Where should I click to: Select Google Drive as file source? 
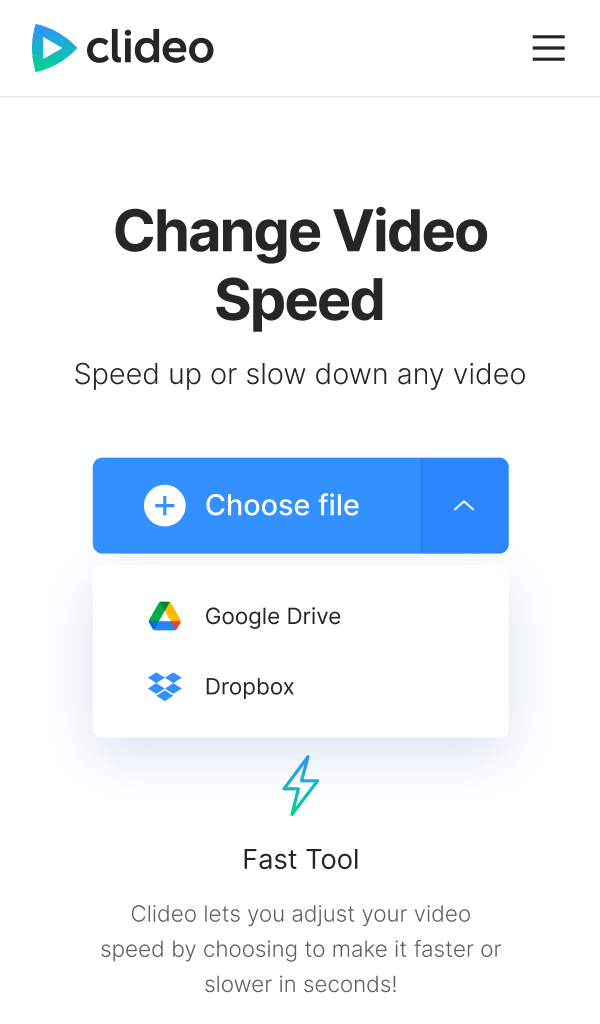[x=272, y=616]
